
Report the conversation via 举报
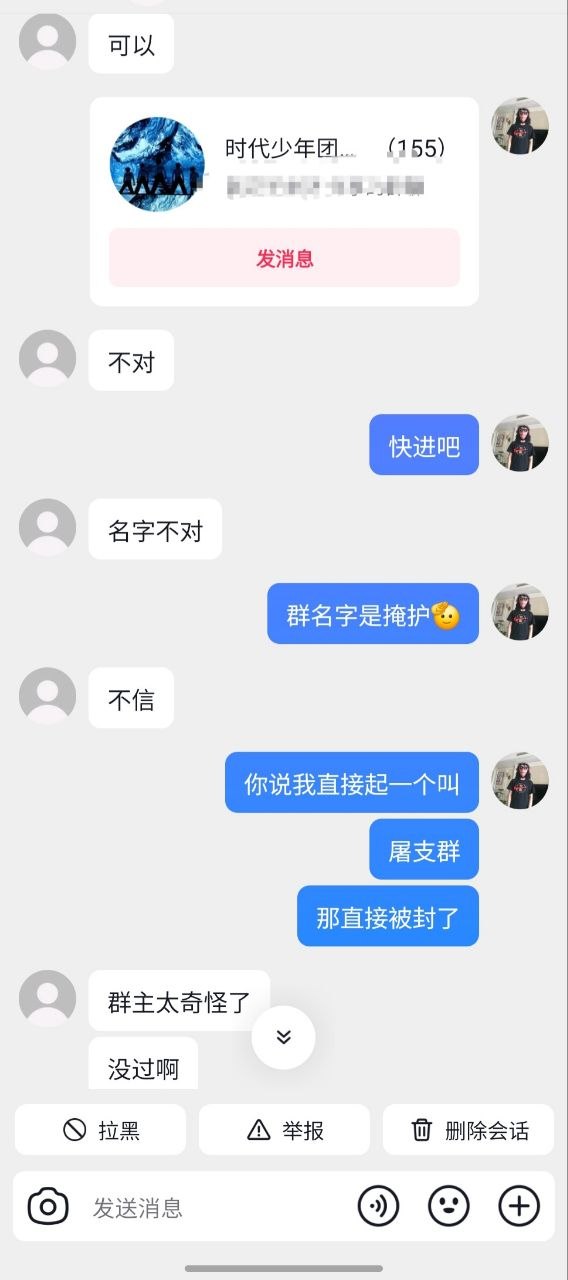pos(284,1130)
